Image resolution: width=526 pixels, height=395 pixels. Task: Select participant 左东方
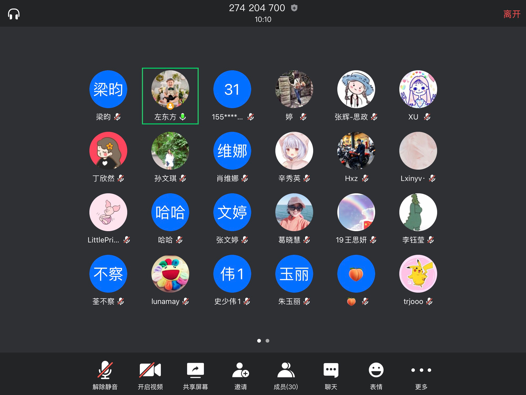click(170, 96)
